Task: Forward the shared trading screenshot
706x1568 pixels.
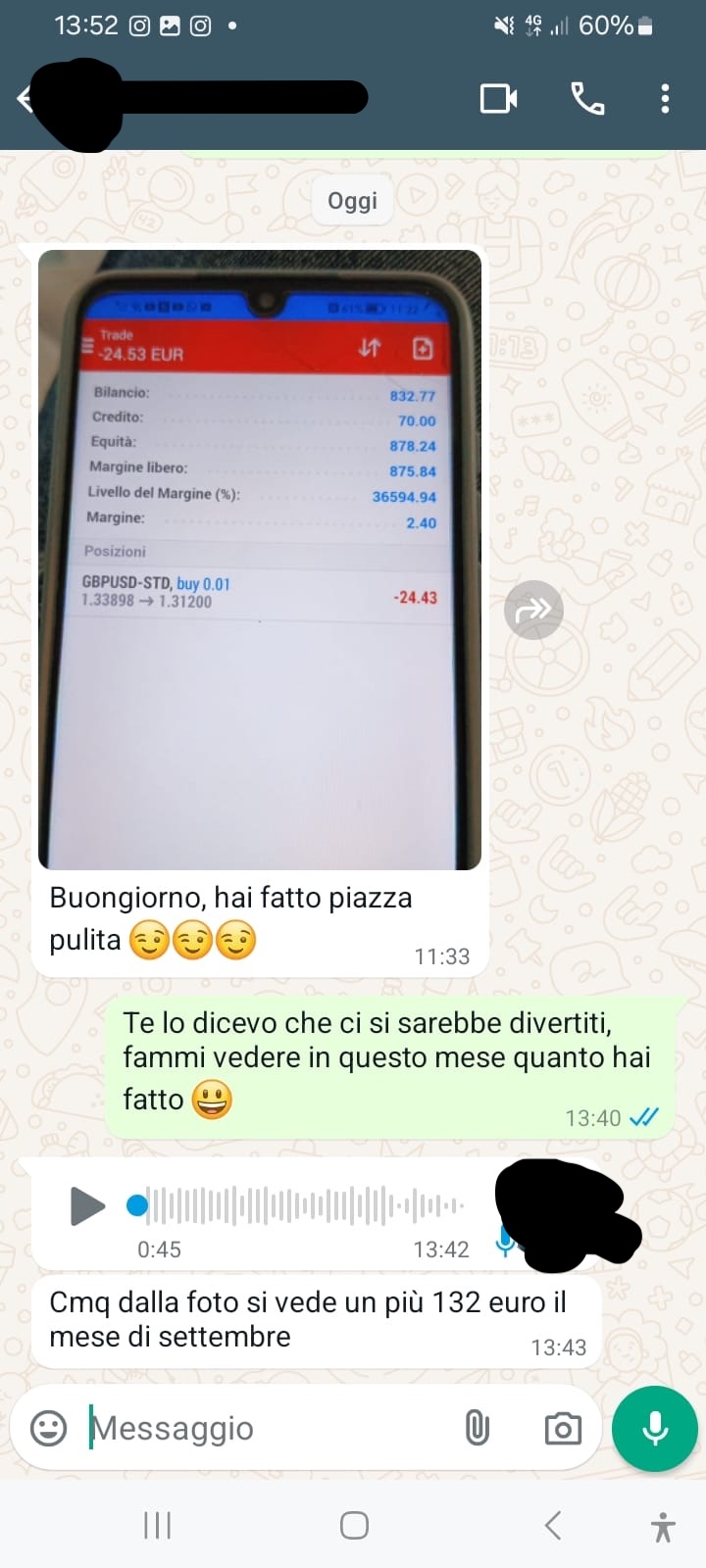Action: [533, 610]
